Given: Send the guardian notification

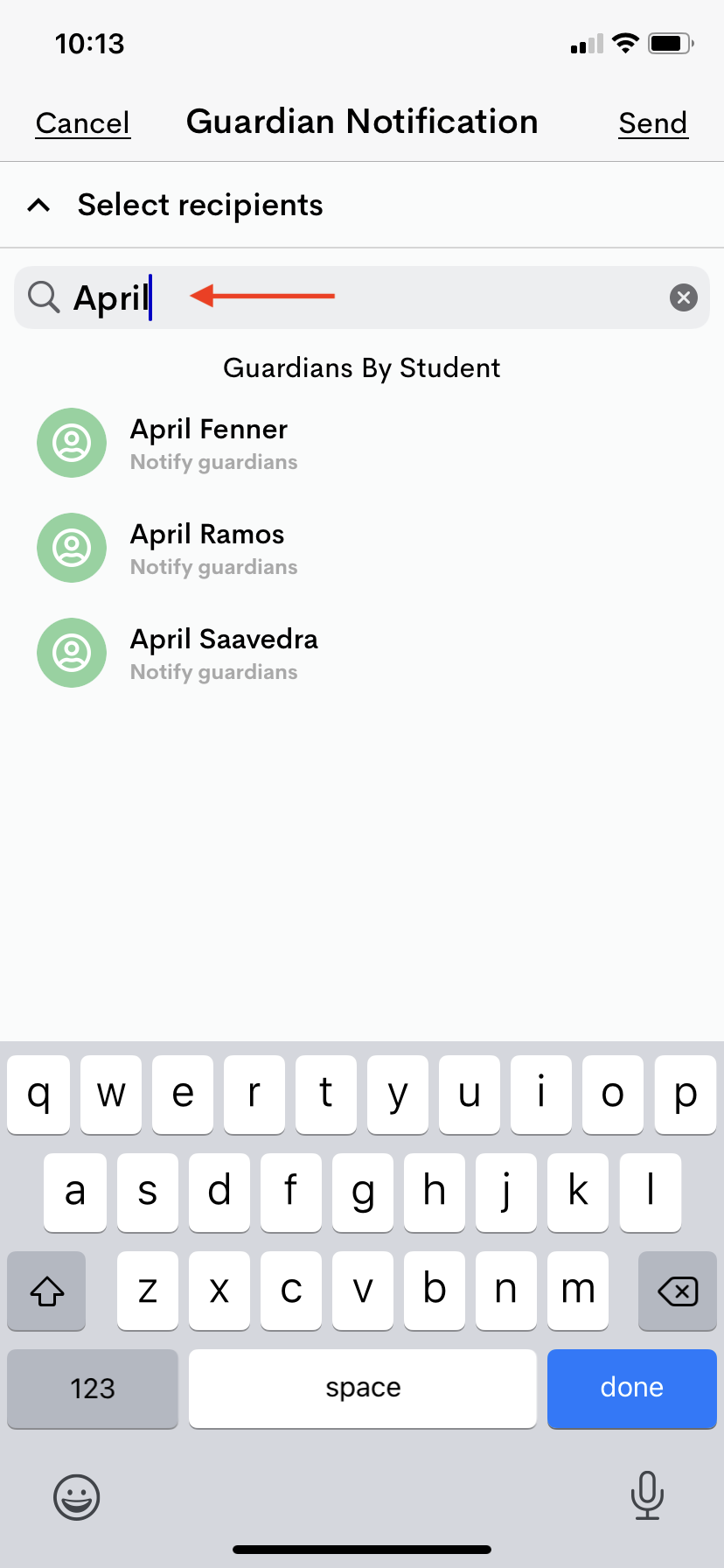Looking at the screenshot, I should click(x=653, y=122).
